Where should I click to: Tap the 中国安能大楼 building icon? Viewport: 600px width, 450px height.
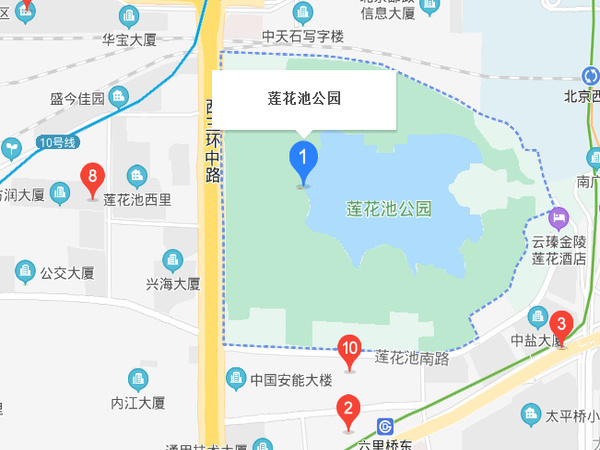(236, 378)
